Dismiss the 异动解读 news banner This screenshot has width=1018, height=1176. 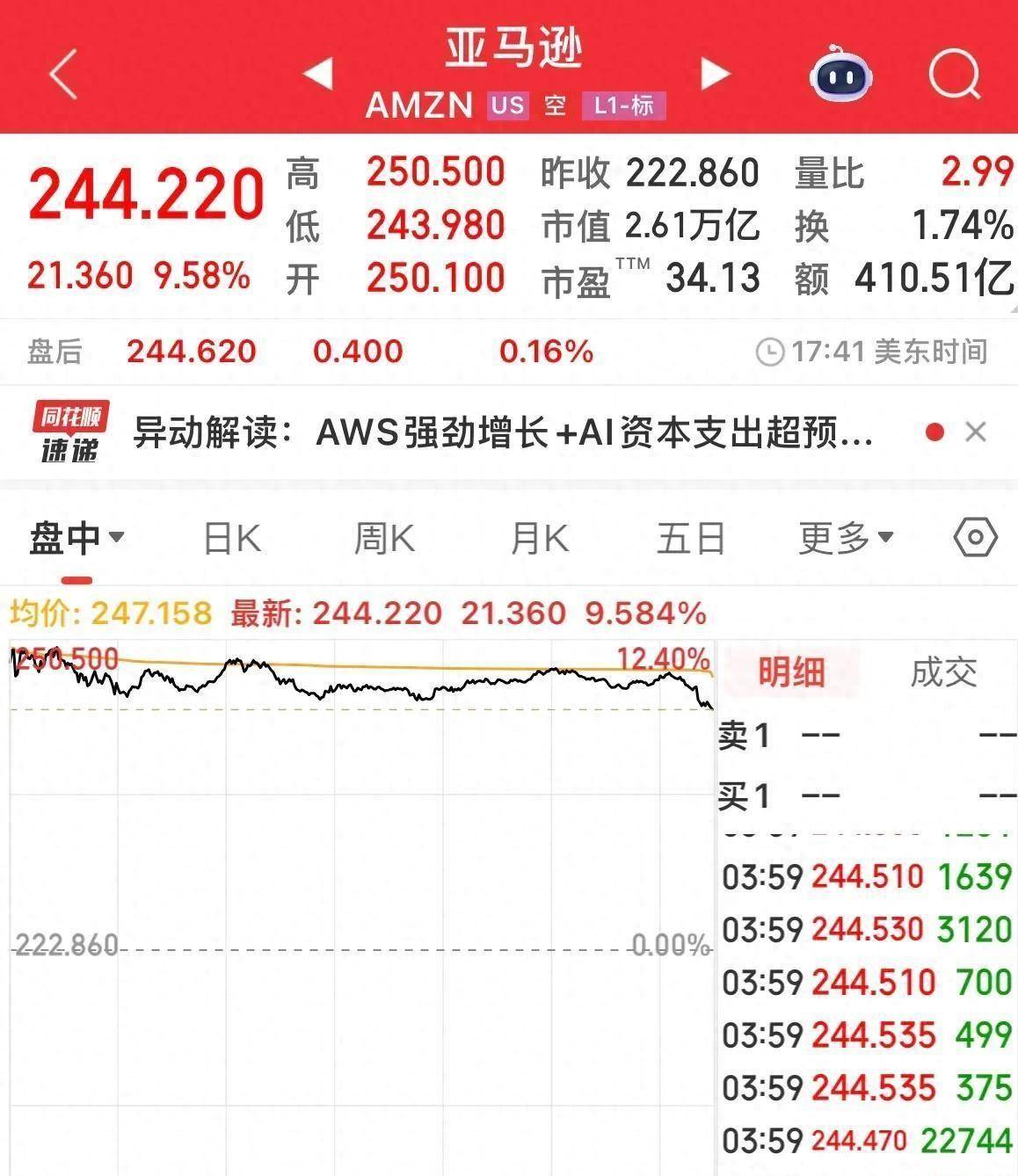(976, 432)
